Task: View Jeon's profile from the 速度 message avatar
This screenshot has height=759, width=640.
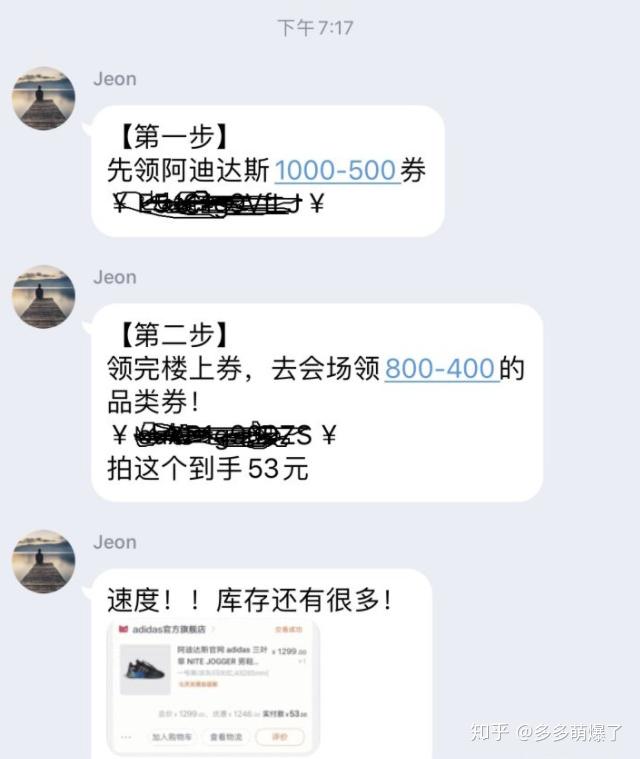Action: coord(43,561)
